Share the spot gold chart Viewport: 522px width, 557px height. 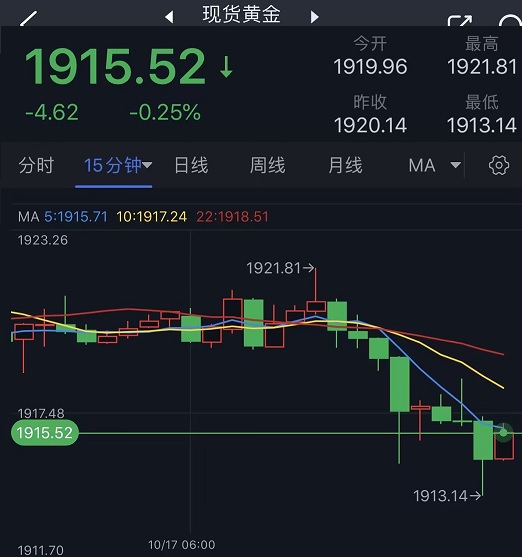[460, 21]
